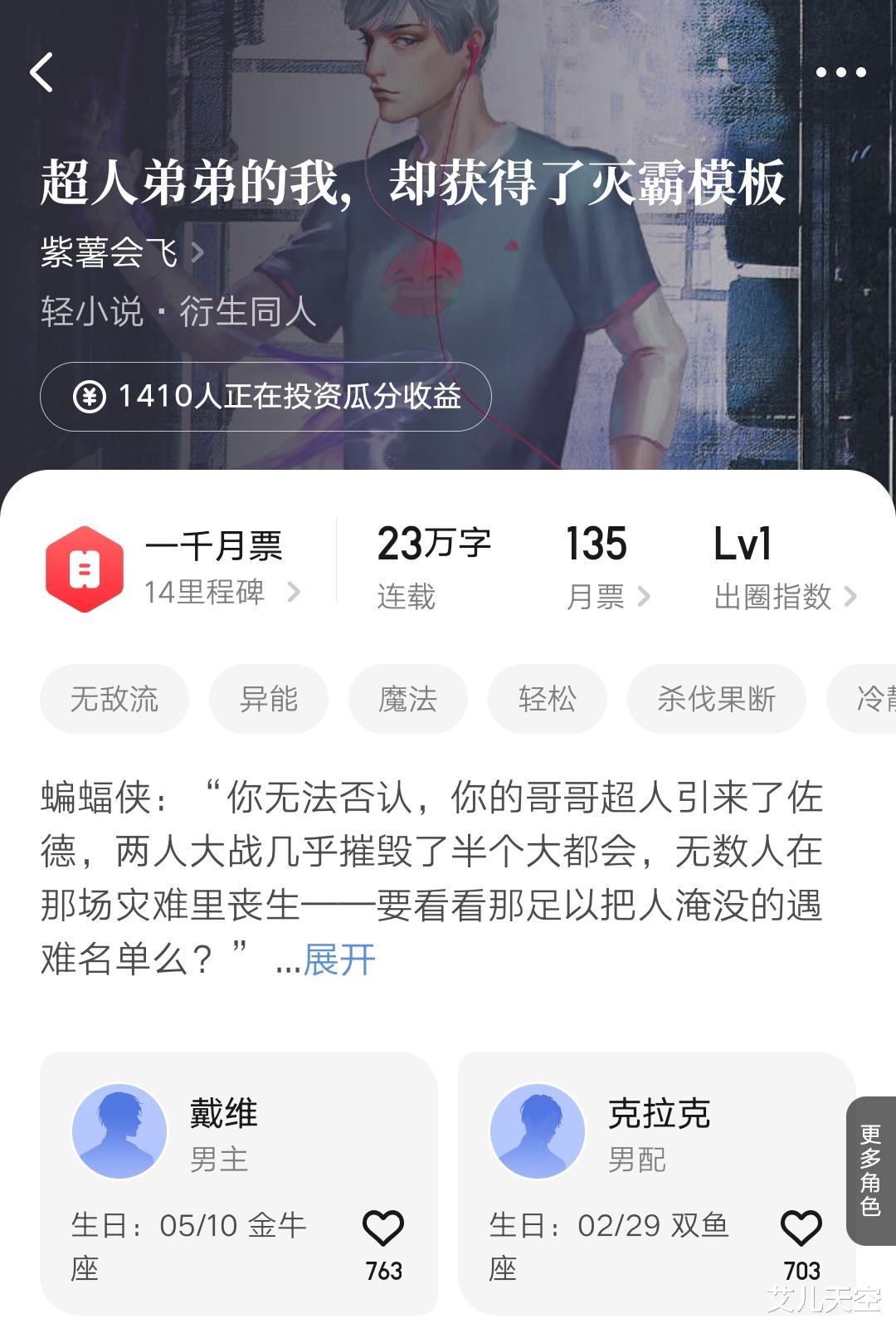The image size is (896, 1333).
Task: Expand the synopsis with 展开
Action: [339, 960]
